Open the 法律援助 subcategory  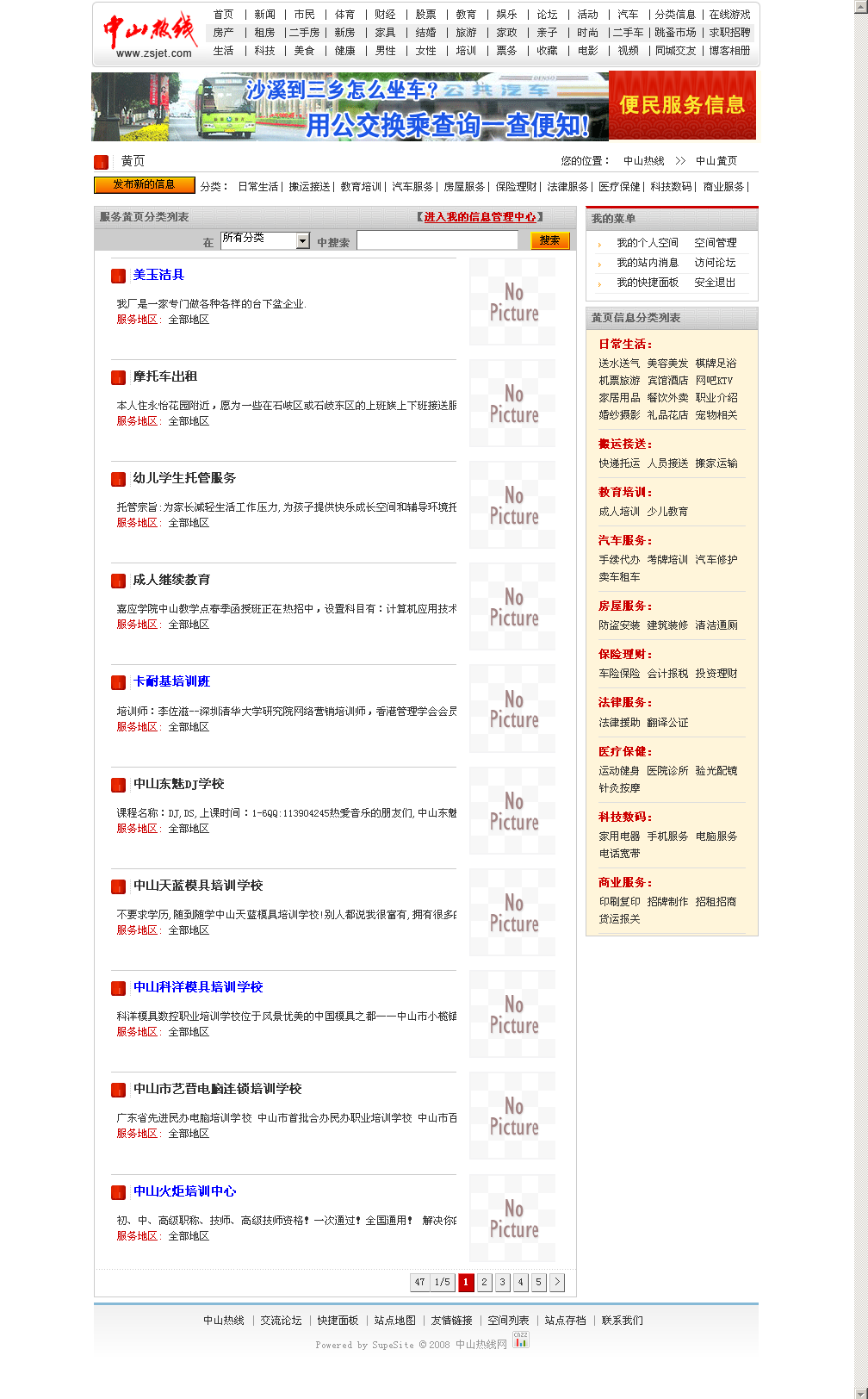pyautogui.click(x=619, y=723)
